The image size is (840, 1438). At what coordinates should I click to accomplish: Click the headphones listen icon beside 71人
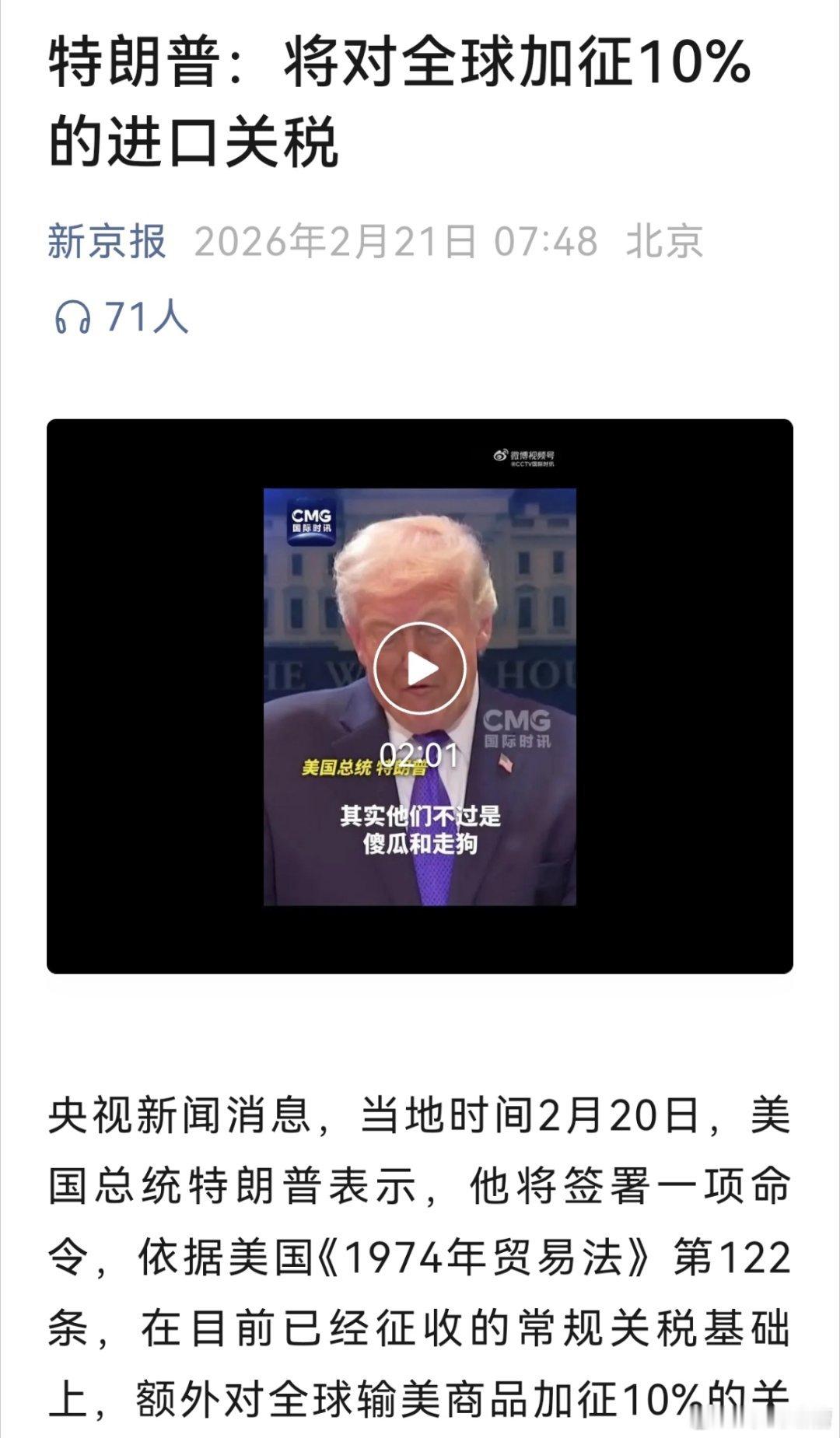[x=74, y=318]
